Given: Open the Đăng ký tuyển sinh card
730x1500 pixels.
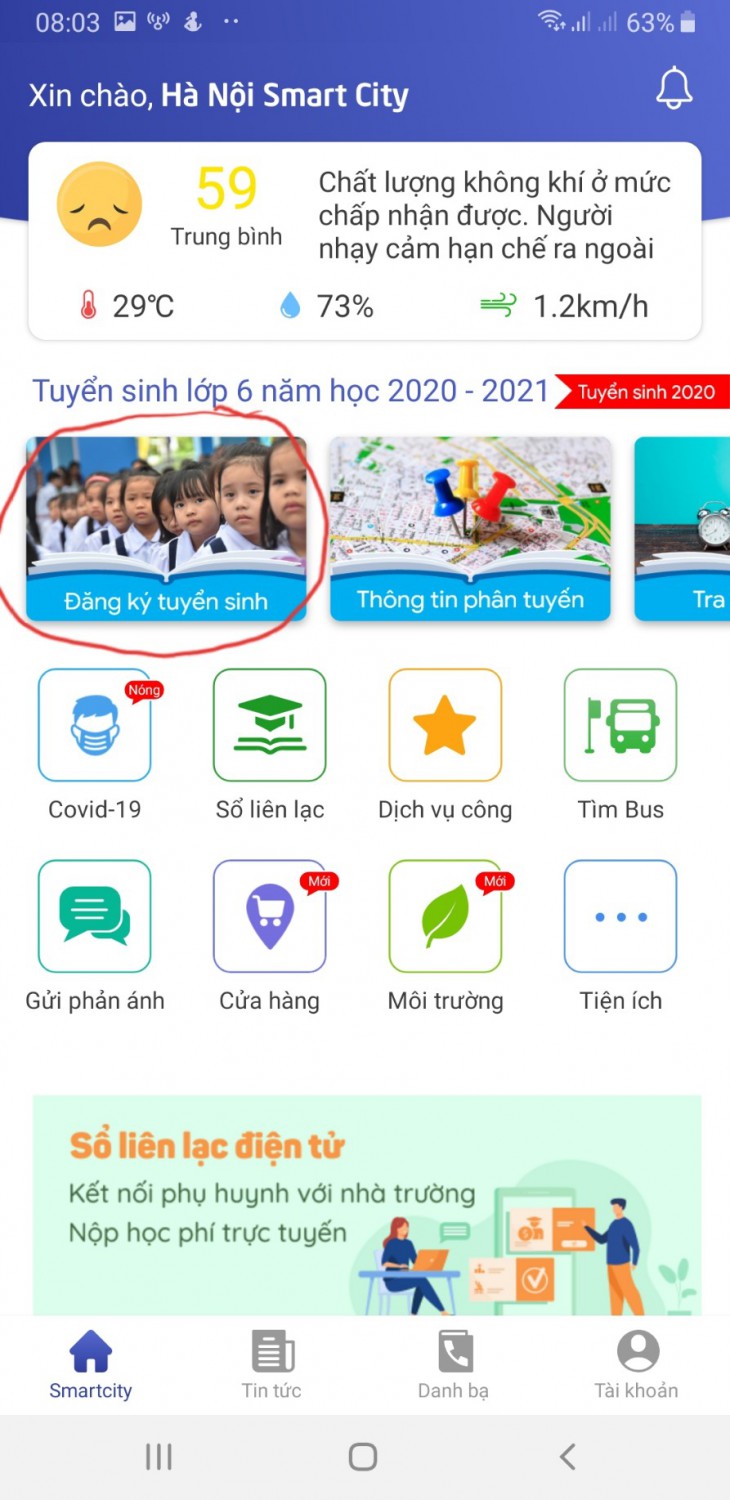Looking at the screenshot, I should point(166,528).
